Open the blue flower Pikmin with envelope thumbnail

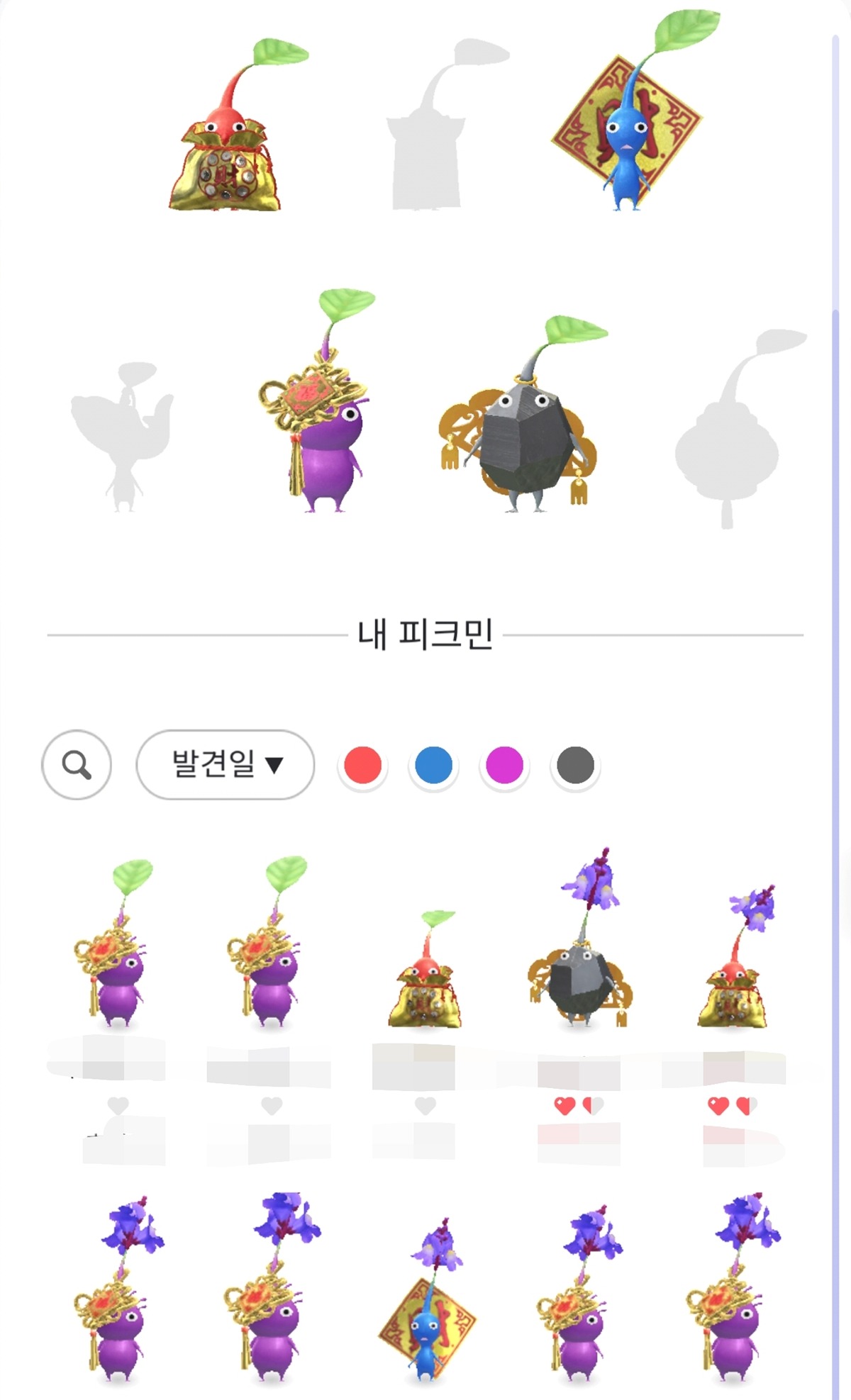425,1320
